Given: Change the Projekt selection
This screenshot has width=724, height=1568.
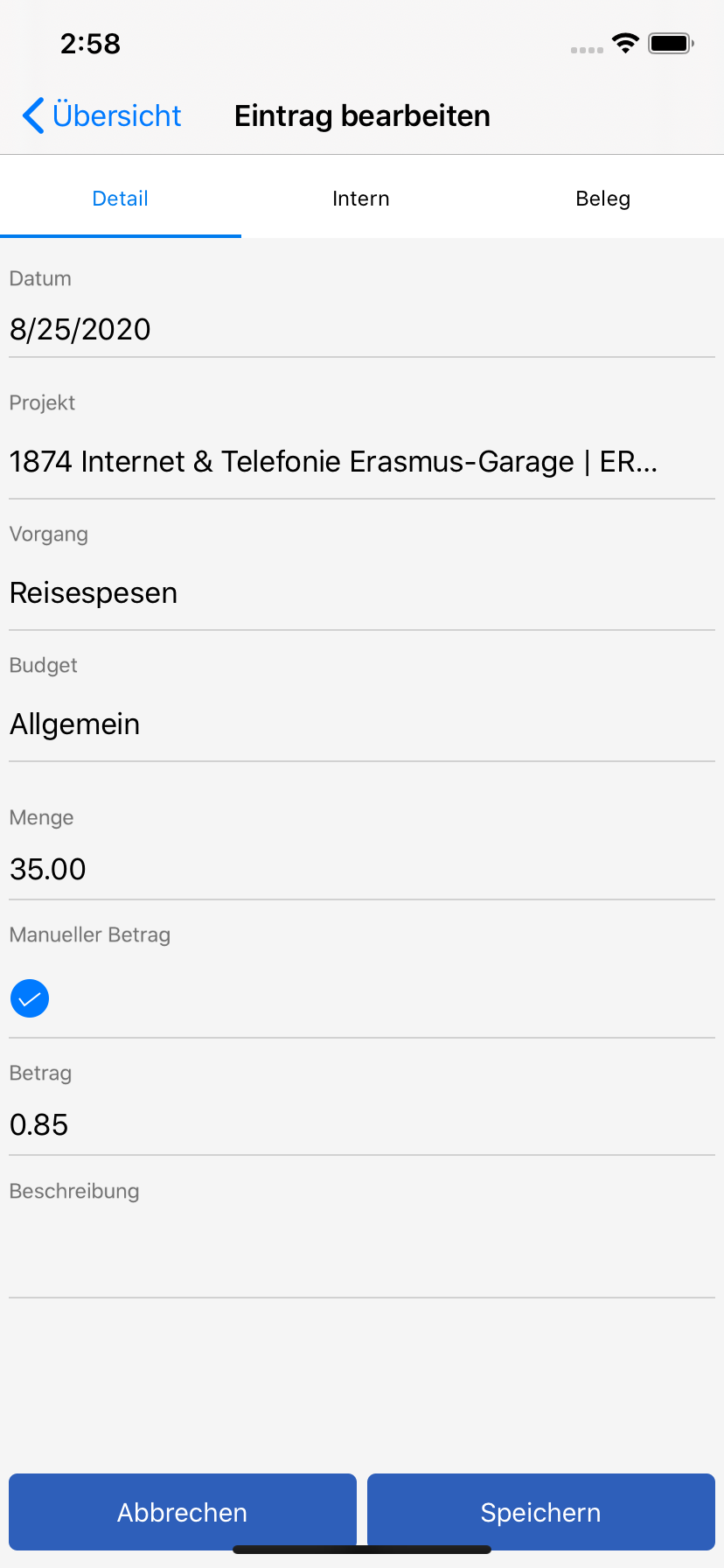Looking at the screenshot, I should (x=361, y=461).
